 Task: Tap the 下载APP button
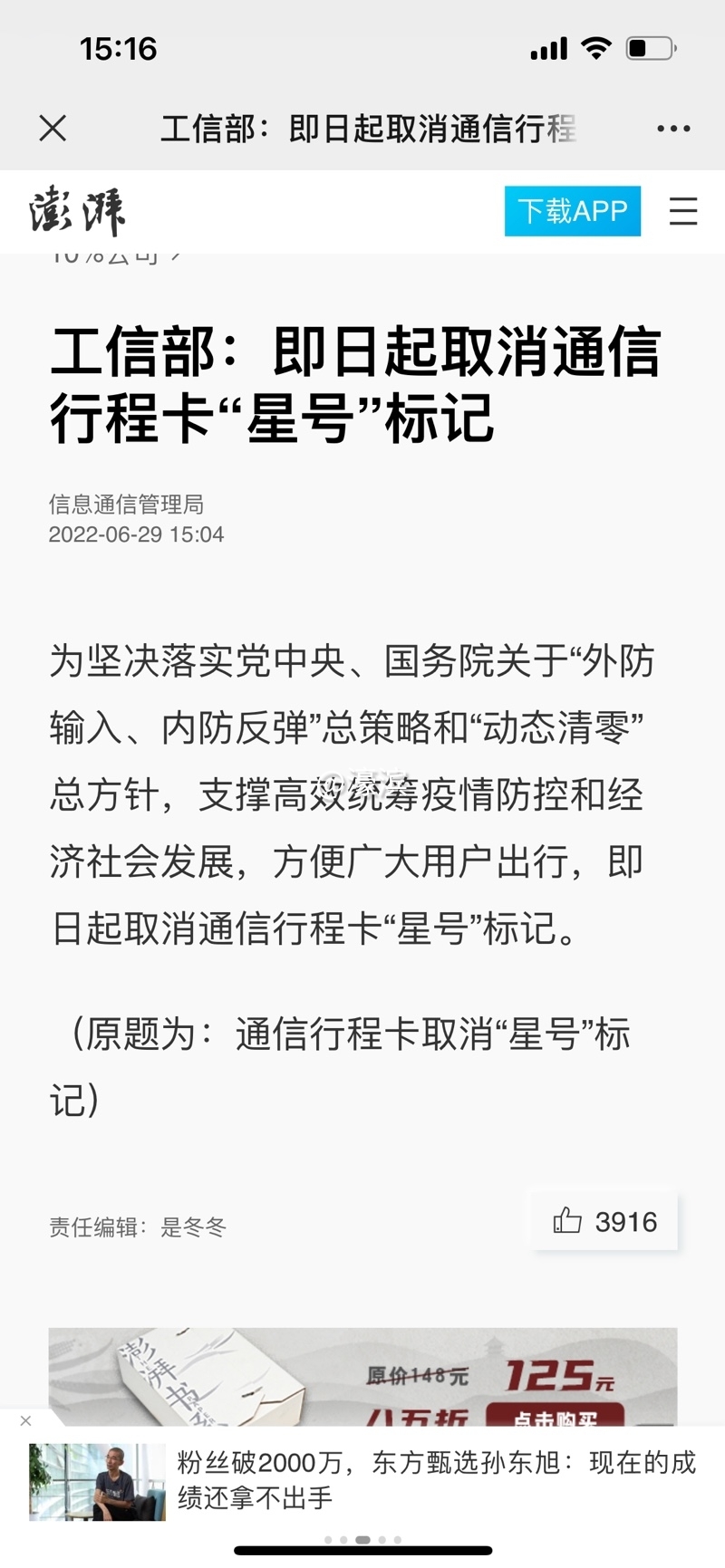click(x=572, y=211)
